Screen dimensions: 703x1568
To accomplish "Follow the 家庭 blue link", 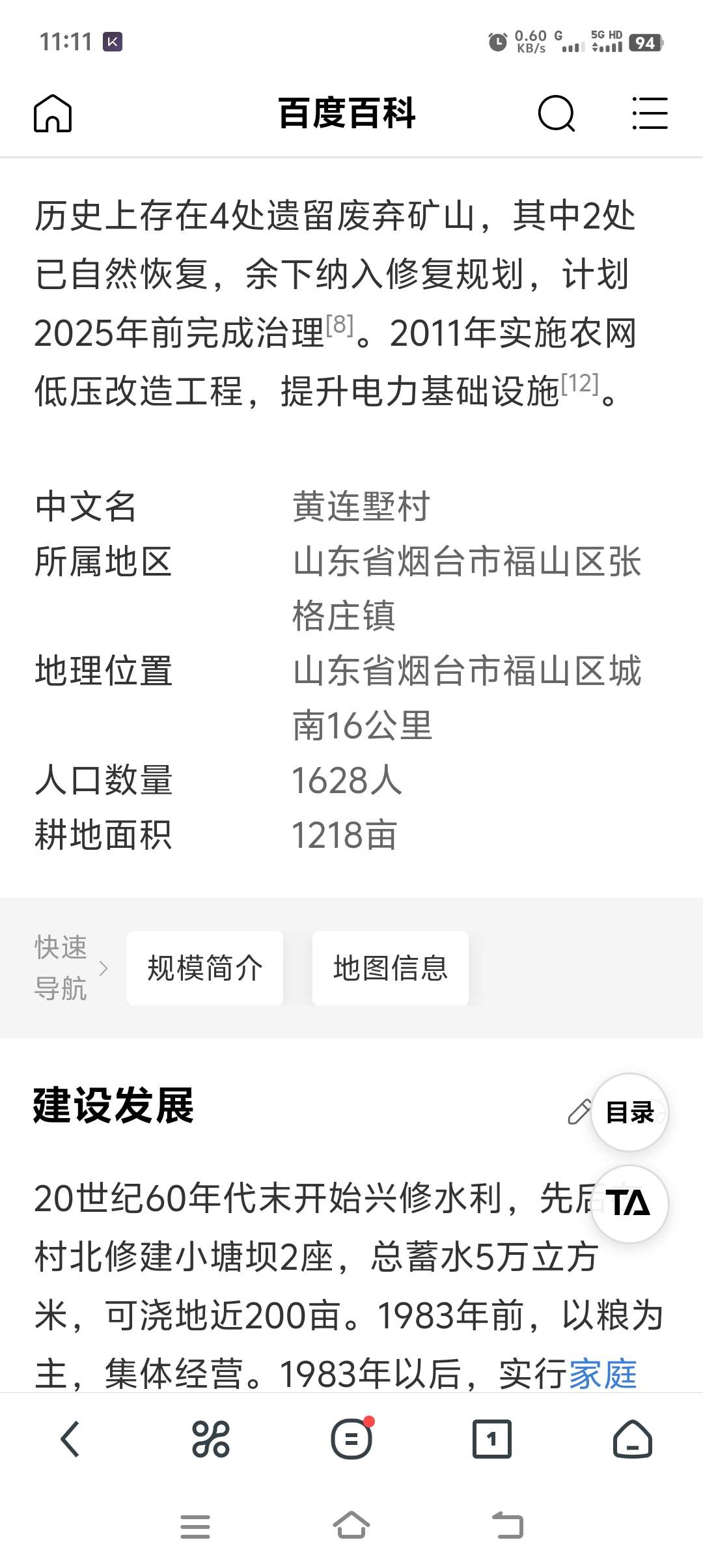I will (603, 1374).
